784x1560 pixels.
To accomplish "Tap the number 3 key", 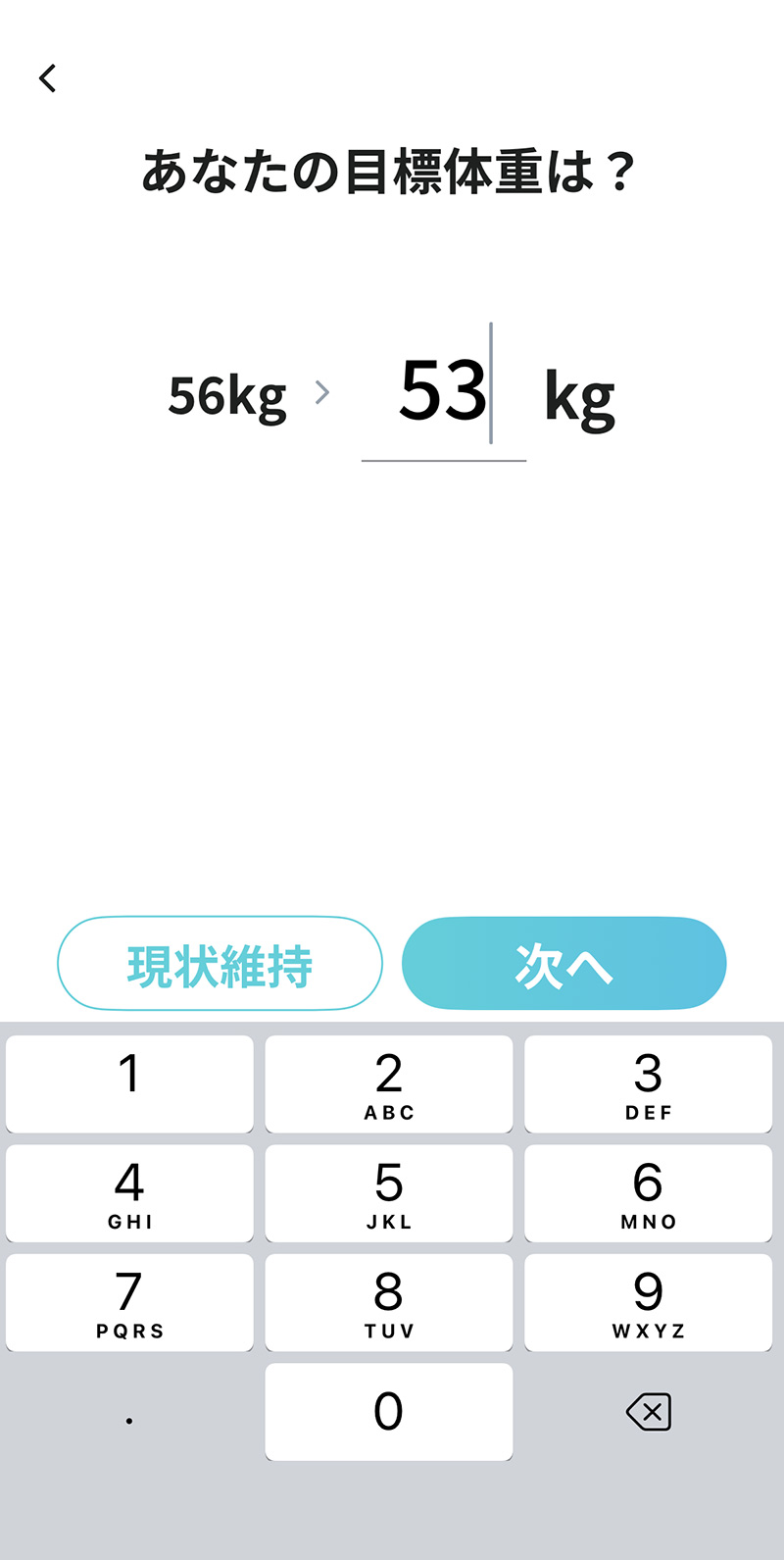I will (x=648, y=1083).
